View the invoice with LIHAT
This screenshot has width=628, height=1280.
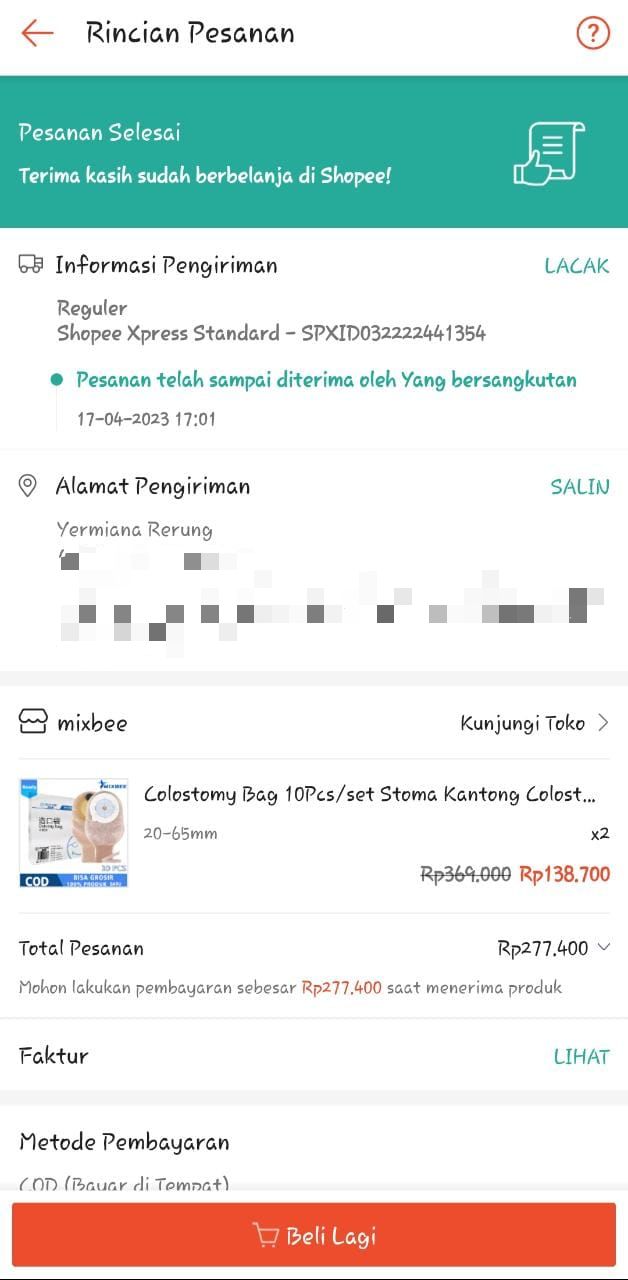(581, 1057)
